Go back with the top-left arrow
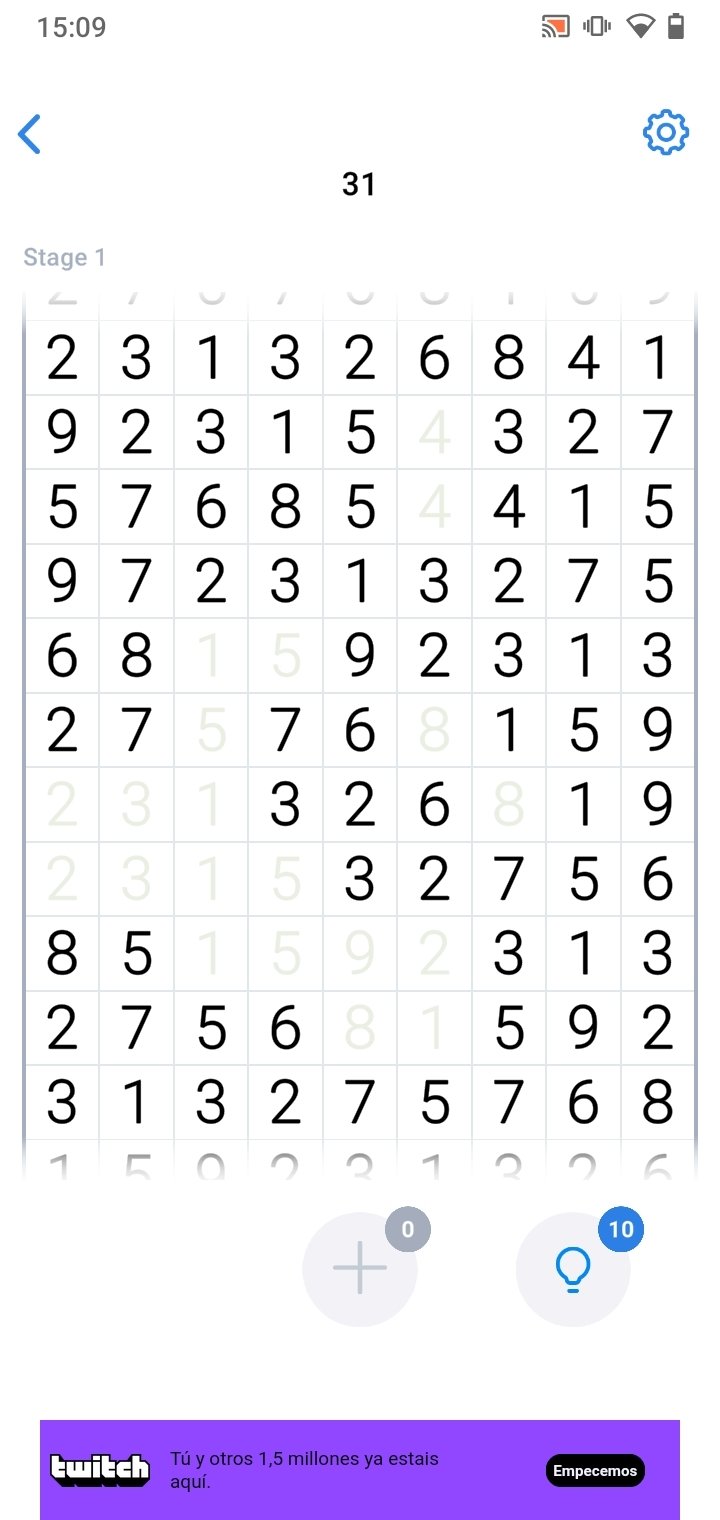The image size is (720, 1520). click(30, 134)
